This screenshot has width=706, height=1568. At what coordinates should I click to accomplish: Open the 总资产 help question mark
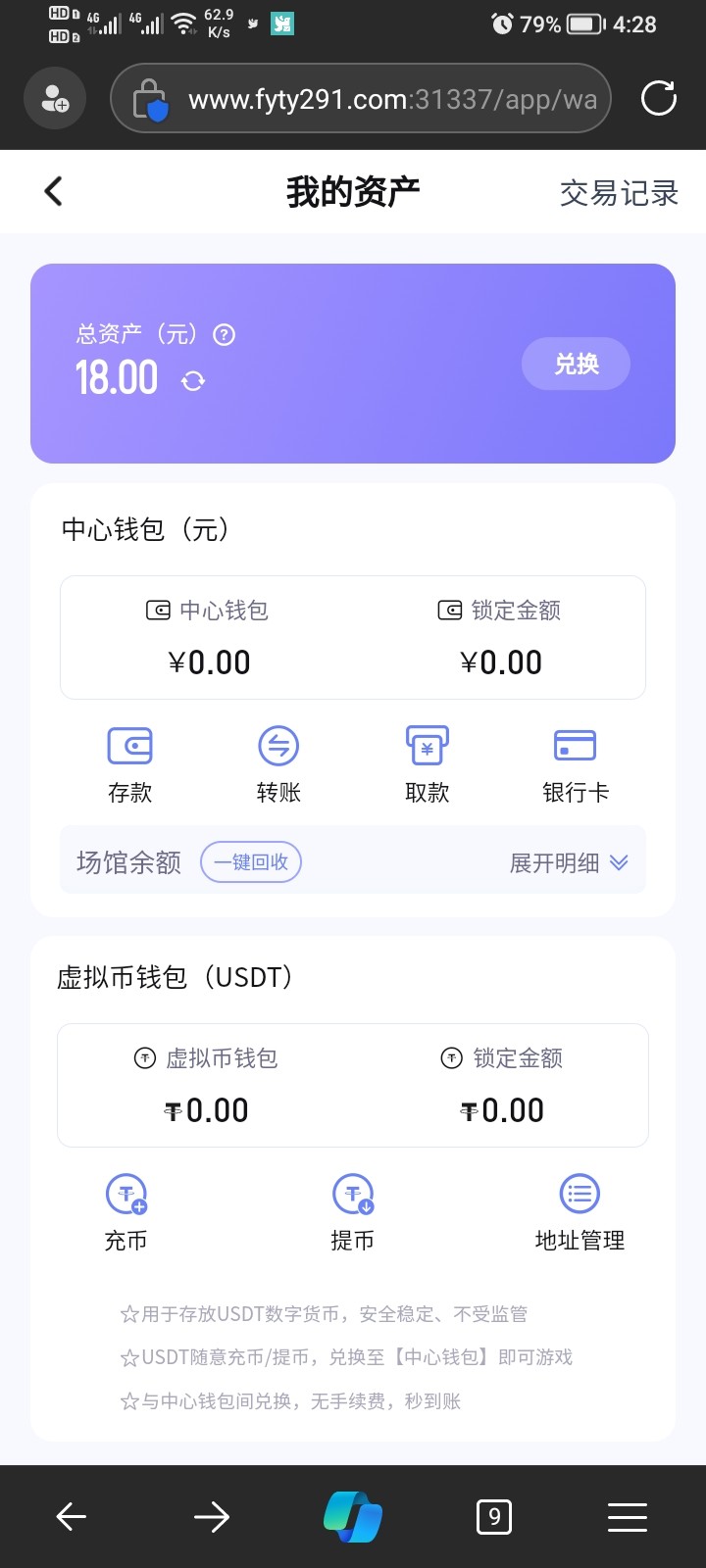224,335
